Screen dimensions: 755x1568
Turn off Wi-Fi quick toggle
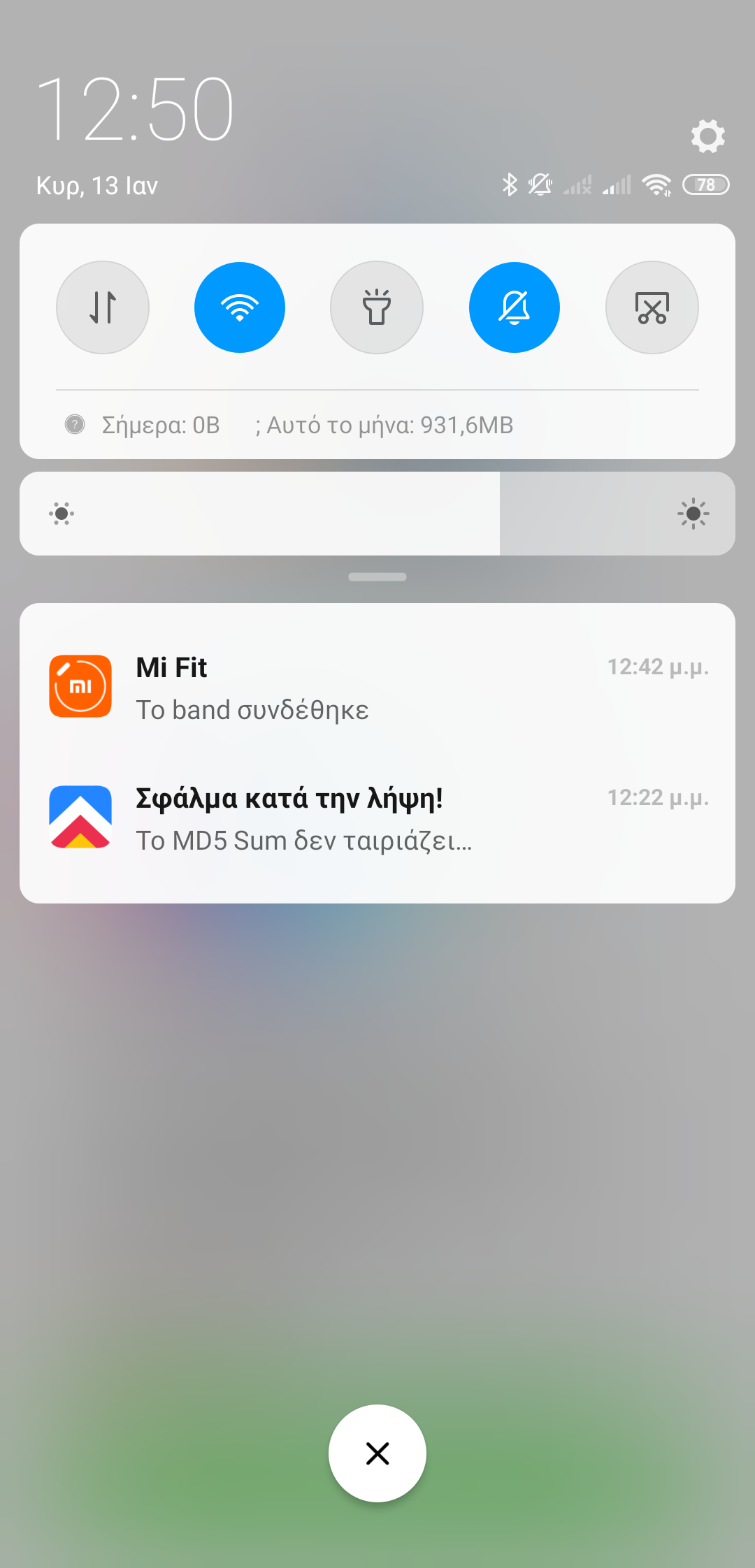(x=240, y=307)
